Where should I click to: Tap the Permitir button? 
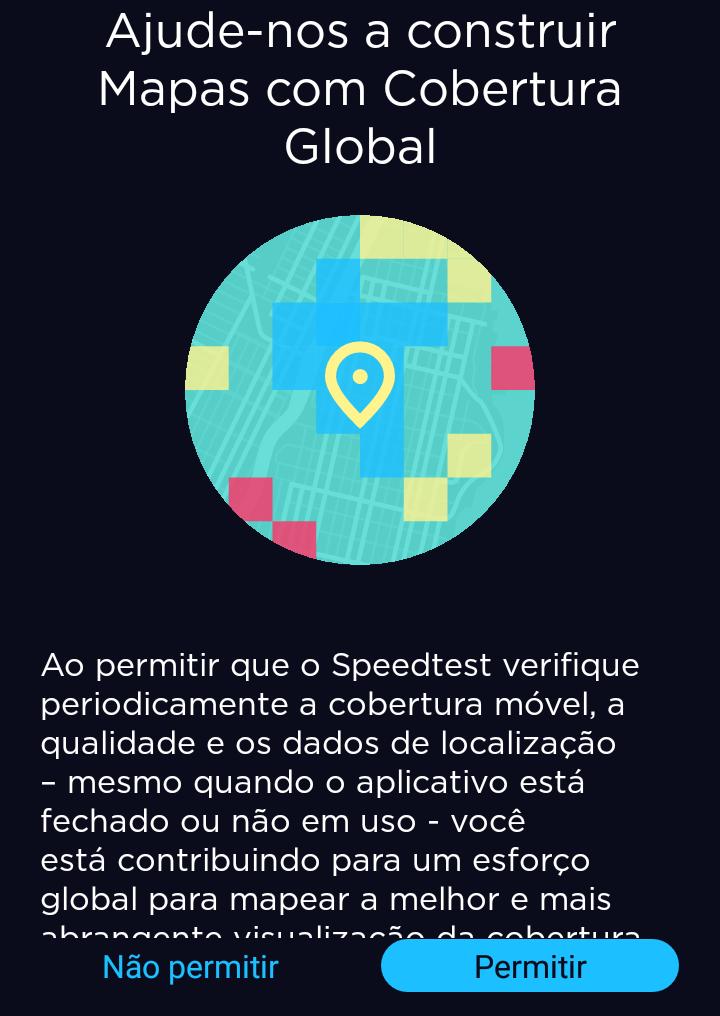click(529, 966)
